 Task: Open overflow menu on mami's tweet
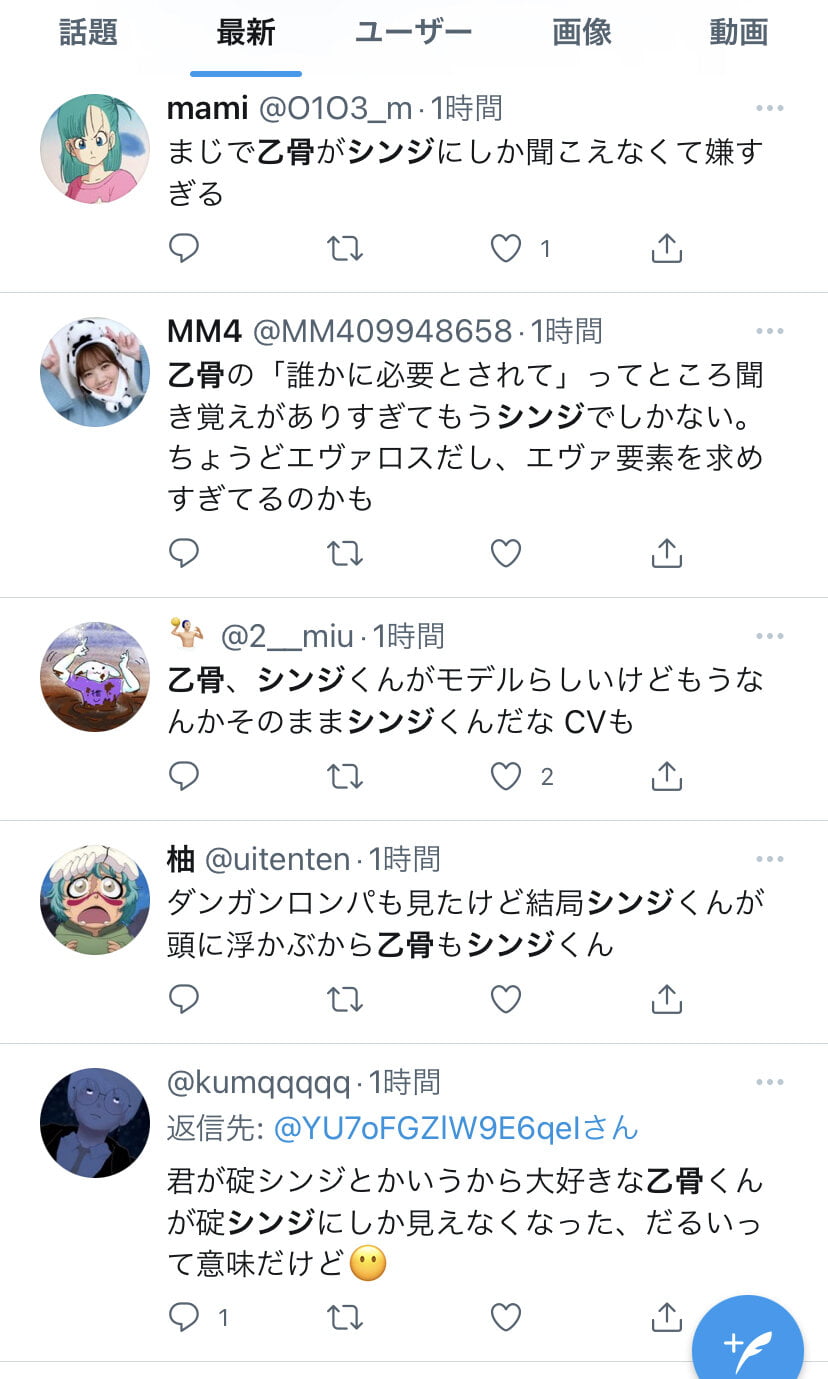[x=769, y=108]
